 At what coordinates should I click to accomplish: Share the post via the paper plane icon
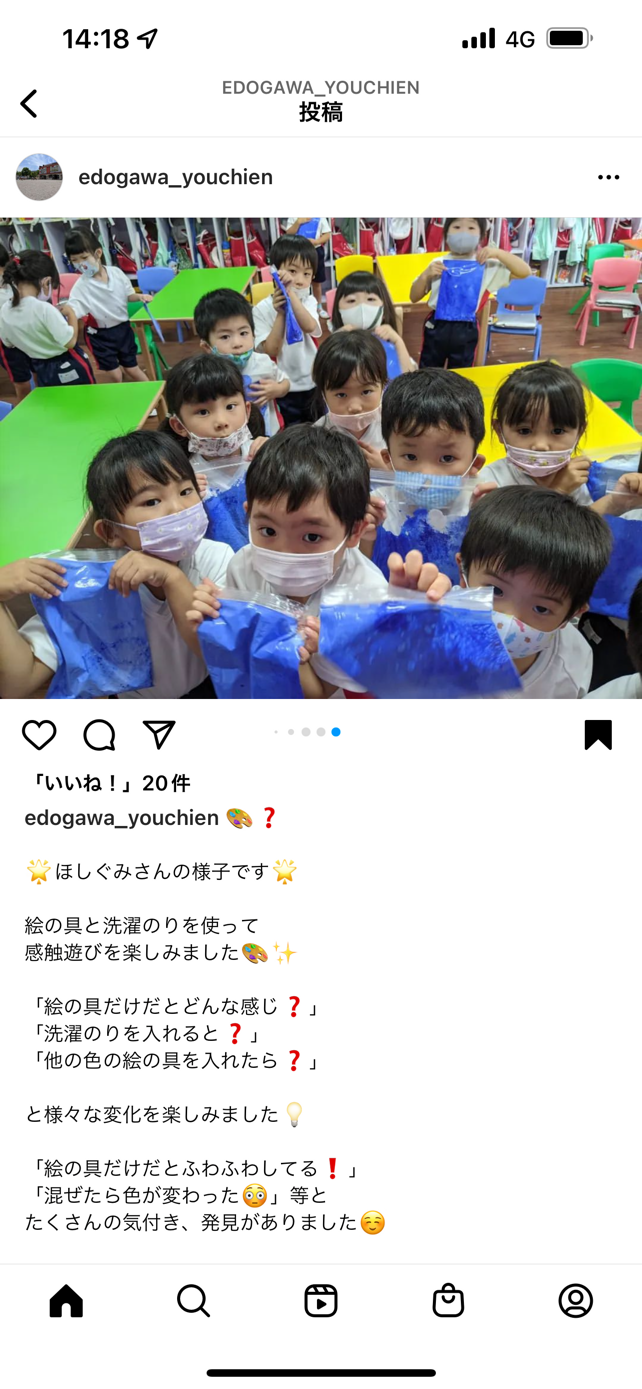(x=159, y=735)
